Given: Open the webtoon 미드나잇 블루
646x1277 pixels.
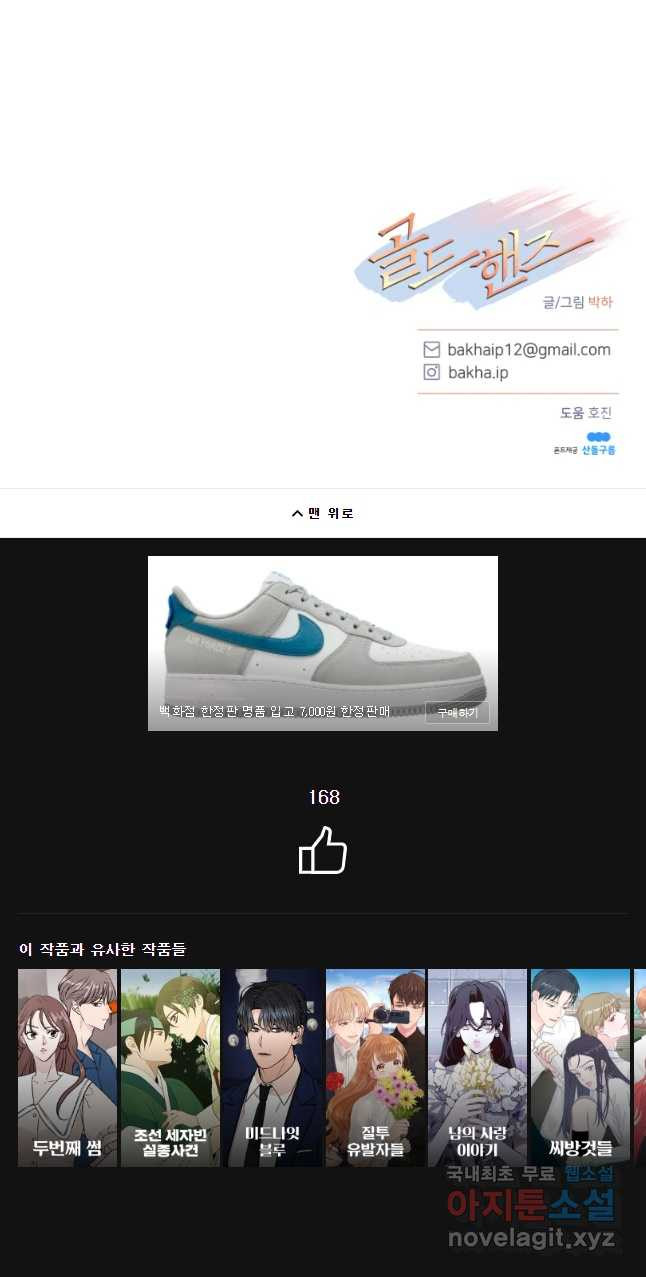Looking at the screenshot, I should pos(272,1066).
